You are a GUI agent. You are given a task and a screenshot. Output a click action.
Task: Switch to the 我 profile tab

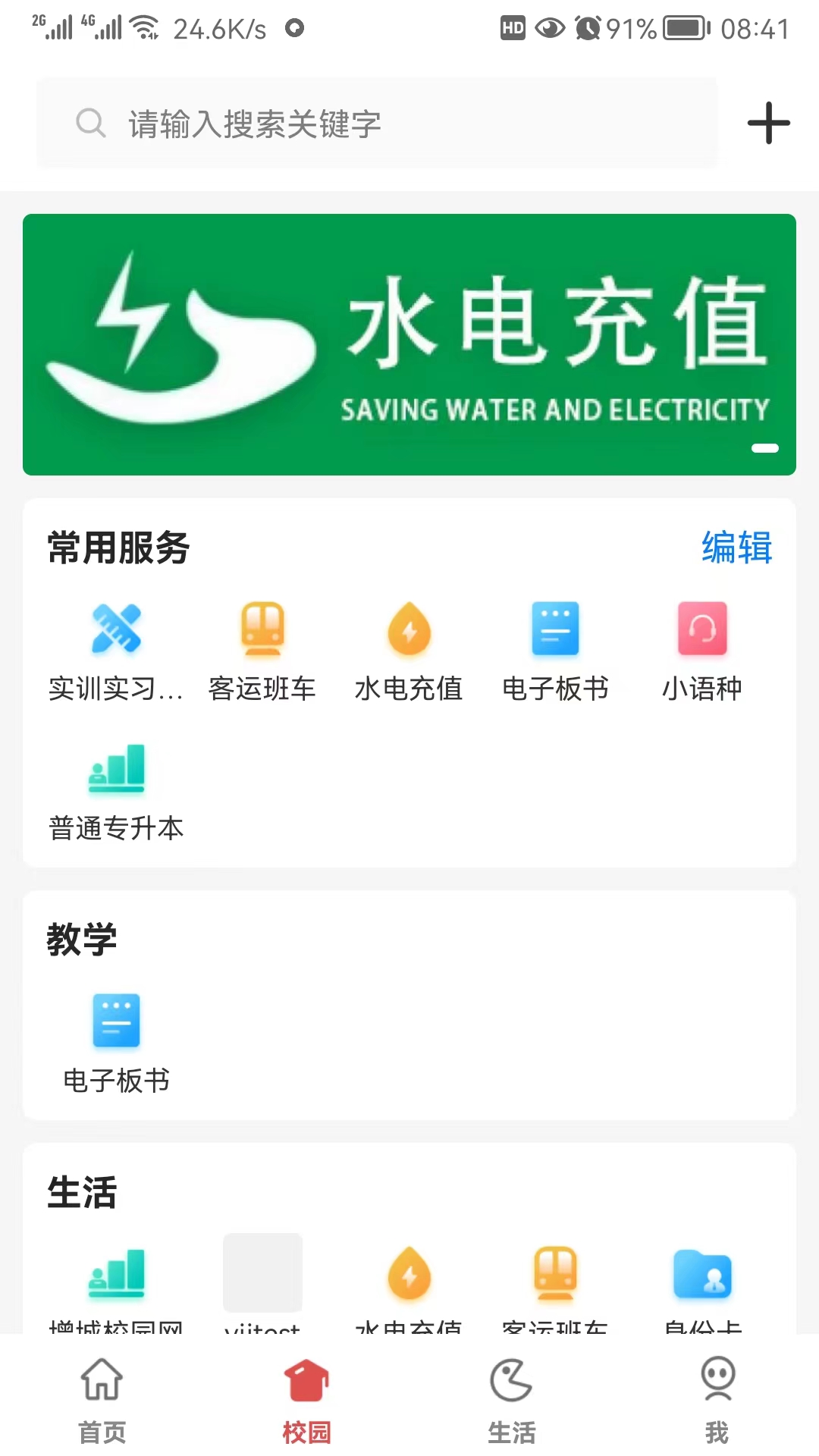tap(717, 1400)
